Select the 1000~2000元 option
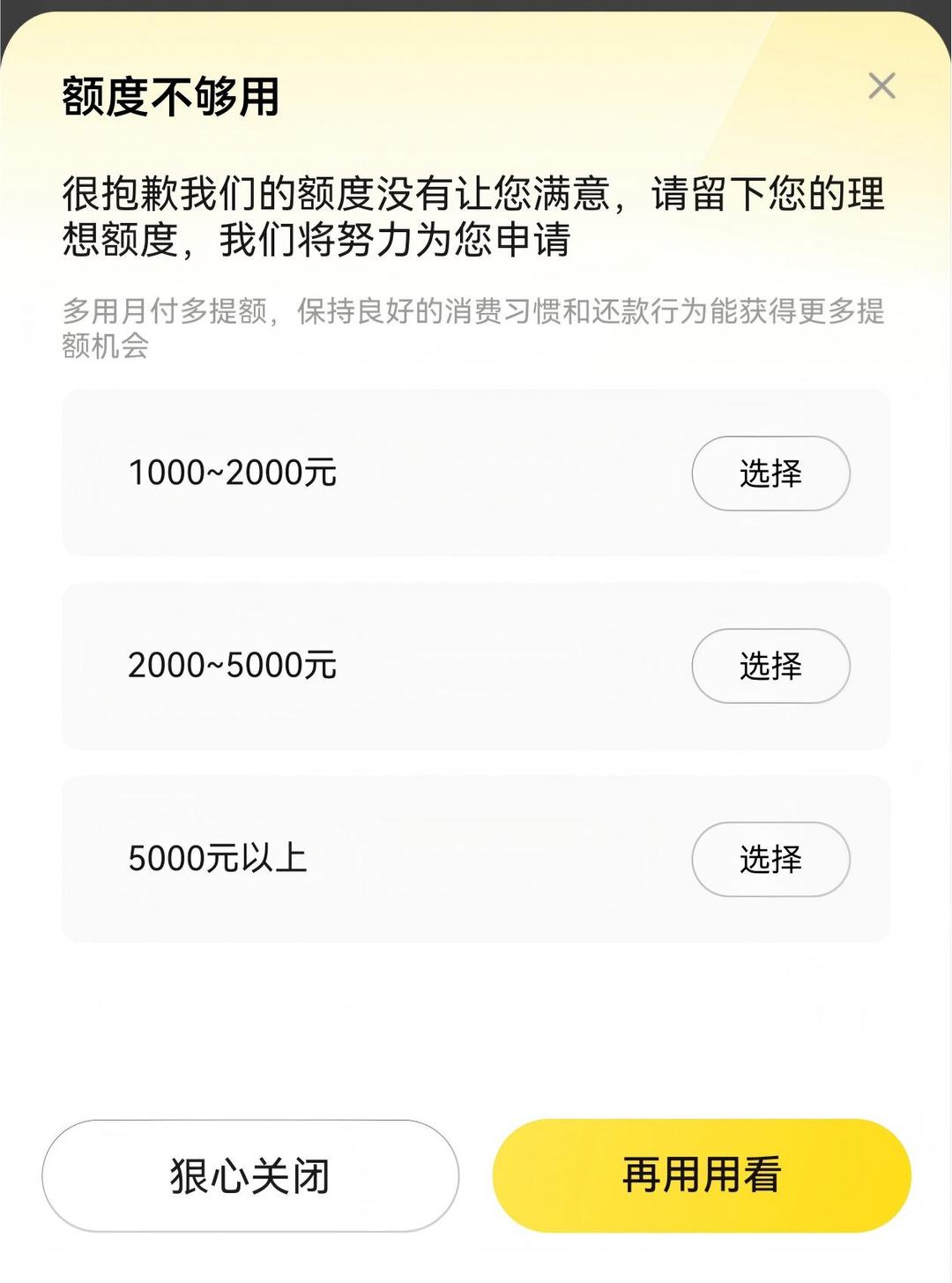952x1283 pixels. point(770,474)
